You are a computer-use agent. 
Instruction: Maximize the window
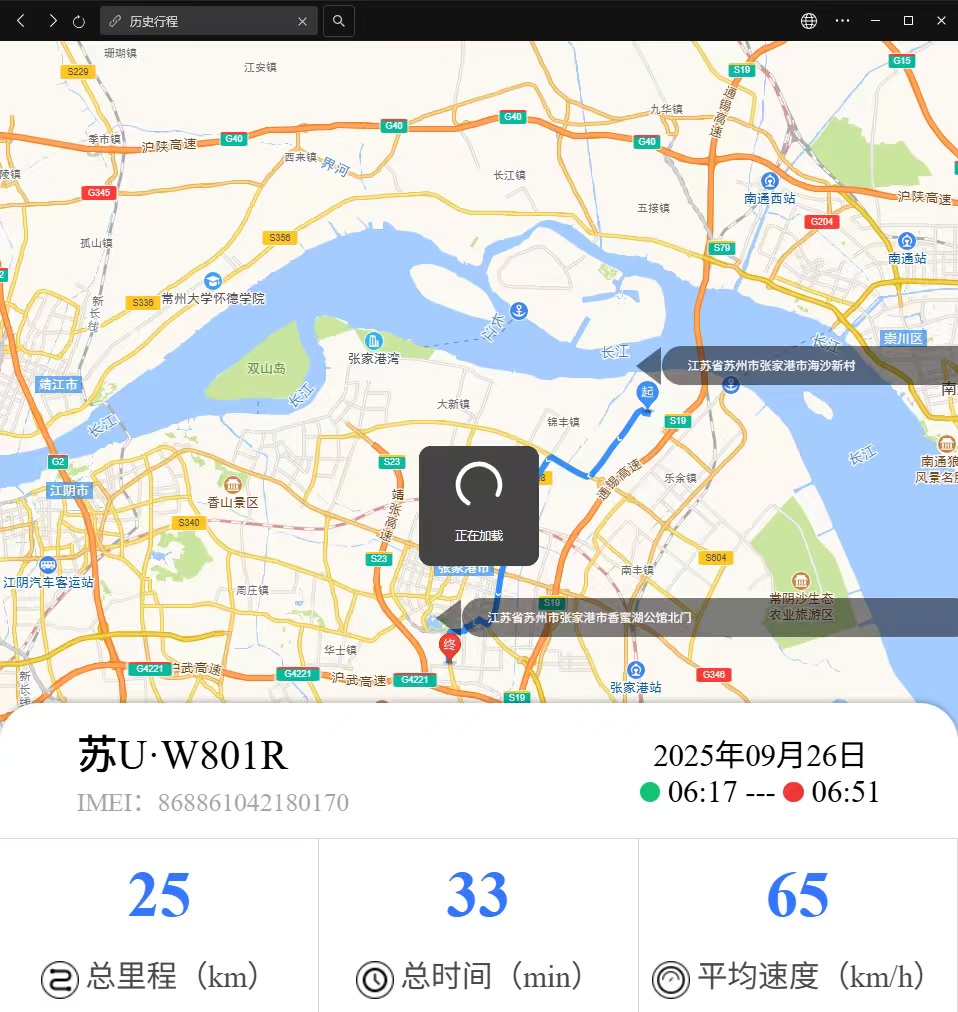tap(908, 20)
